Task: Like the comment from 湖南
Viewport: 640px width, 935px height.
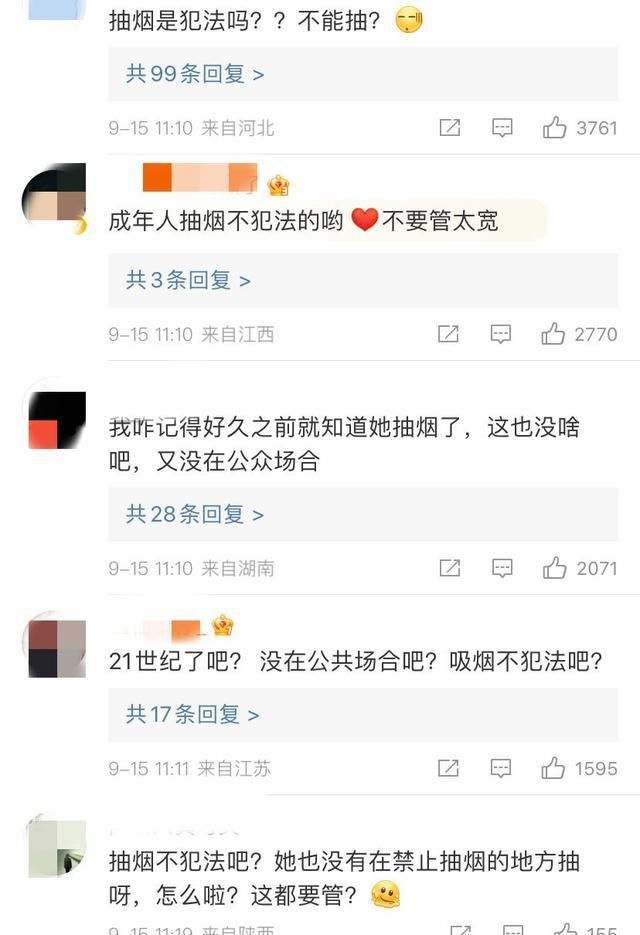Action: (x=555, y=568)
